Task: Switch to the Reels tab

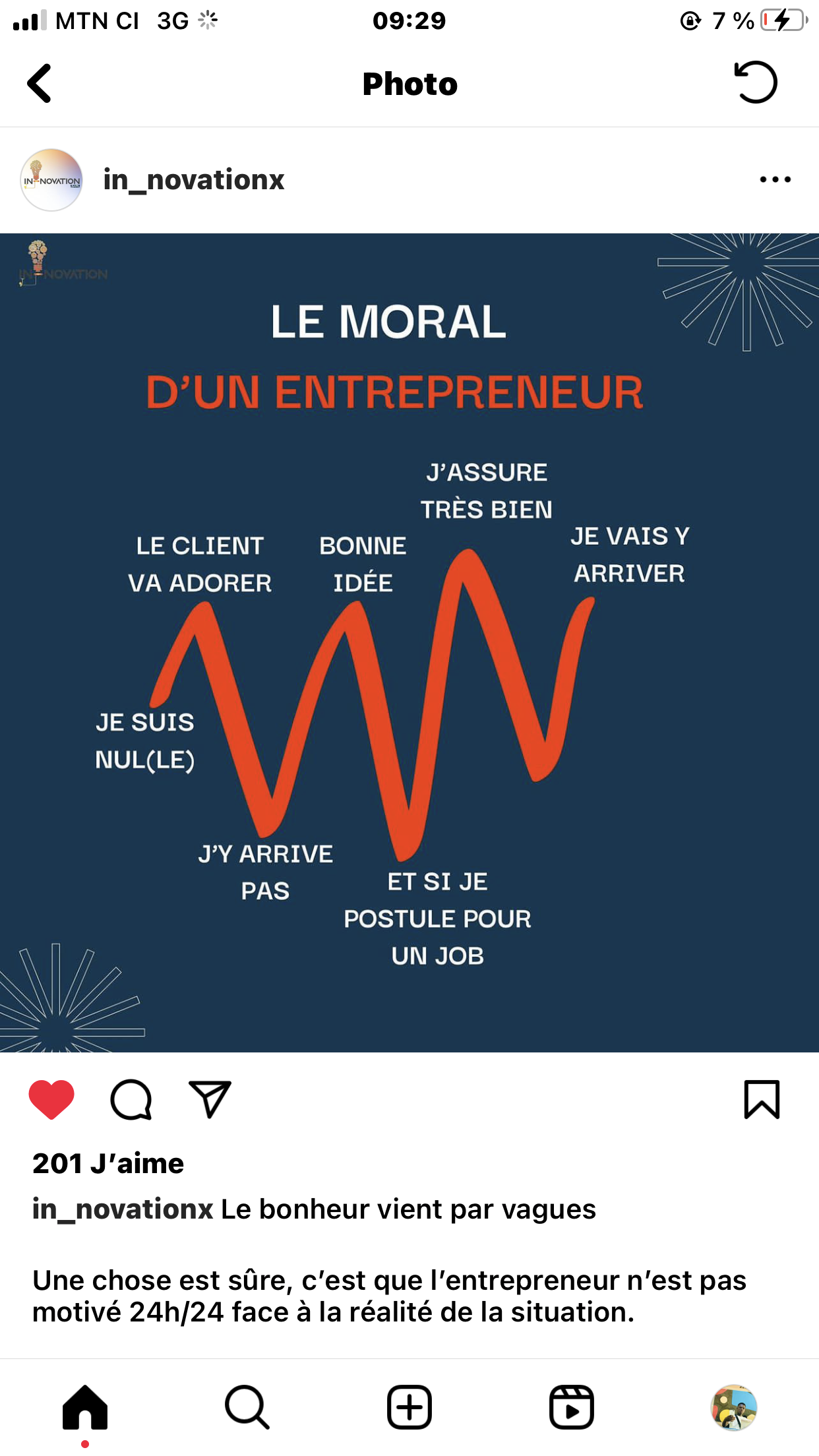Action: coord(572,1408)
